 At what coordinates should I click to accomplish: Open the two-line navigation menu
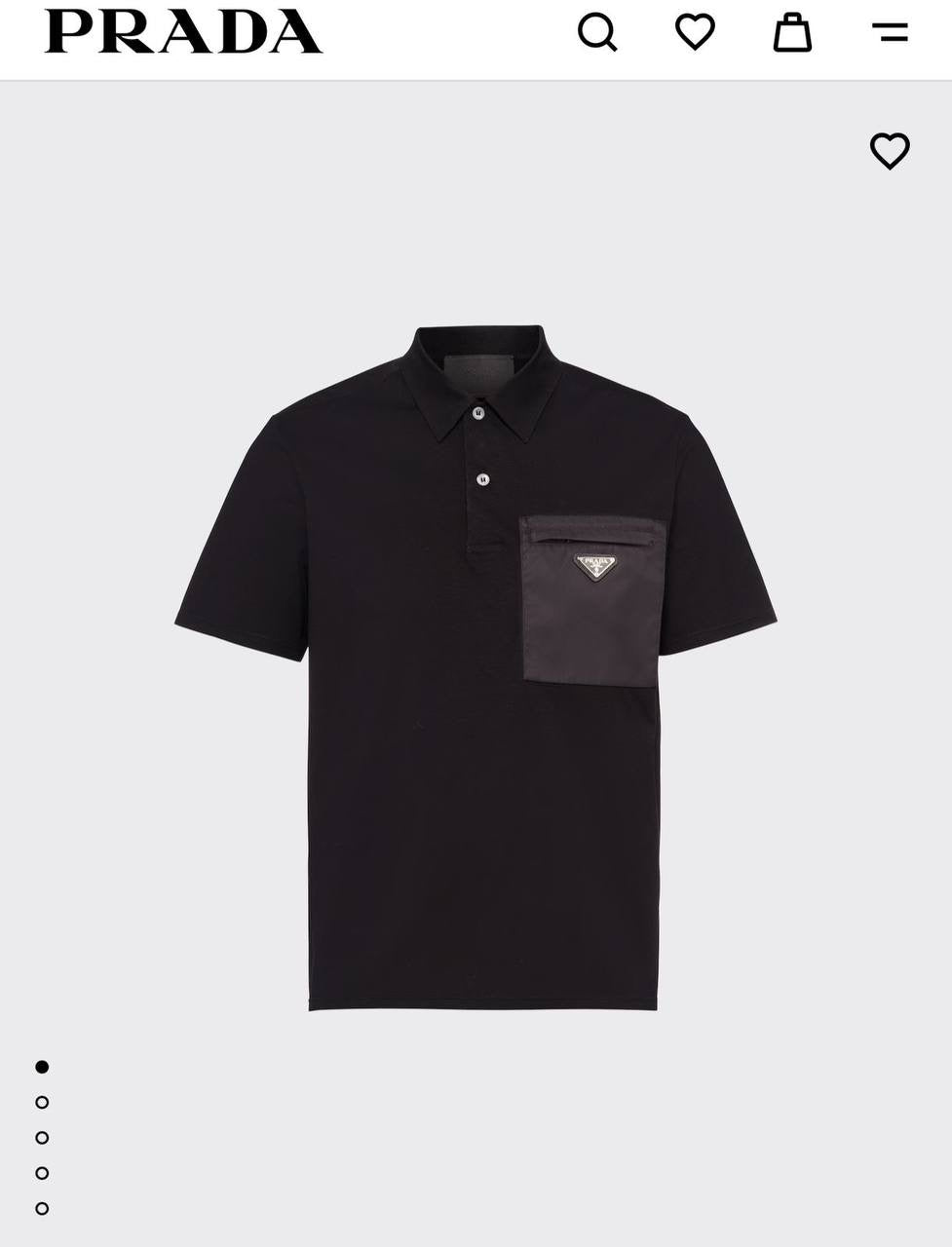coord(890,33)
